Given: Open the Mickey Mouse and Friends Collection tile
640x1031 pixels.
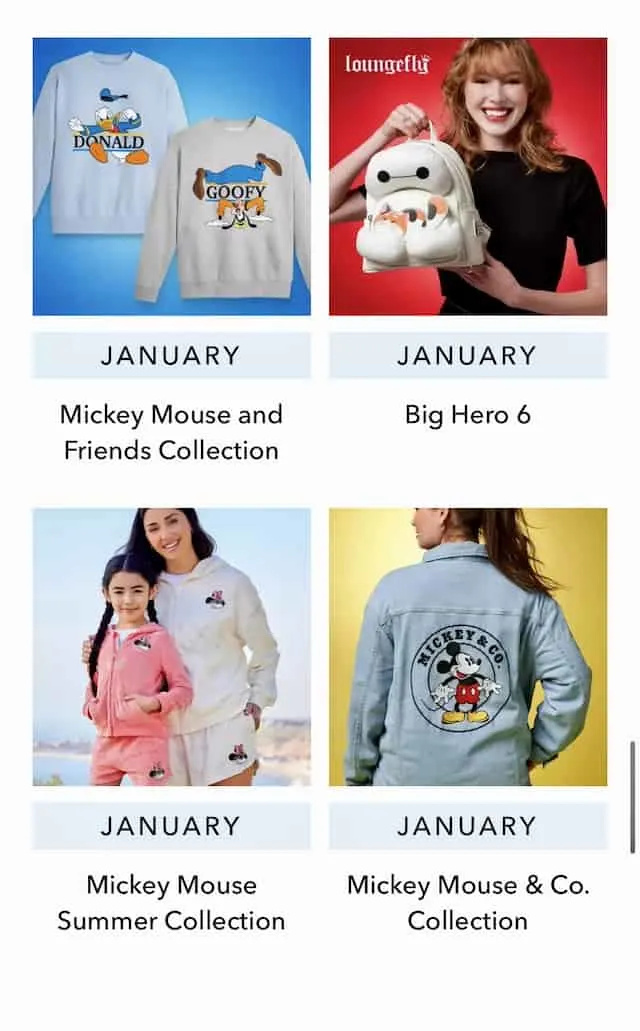Looking at the screenshot, I should pyautogui.click(x=171, y=177).
